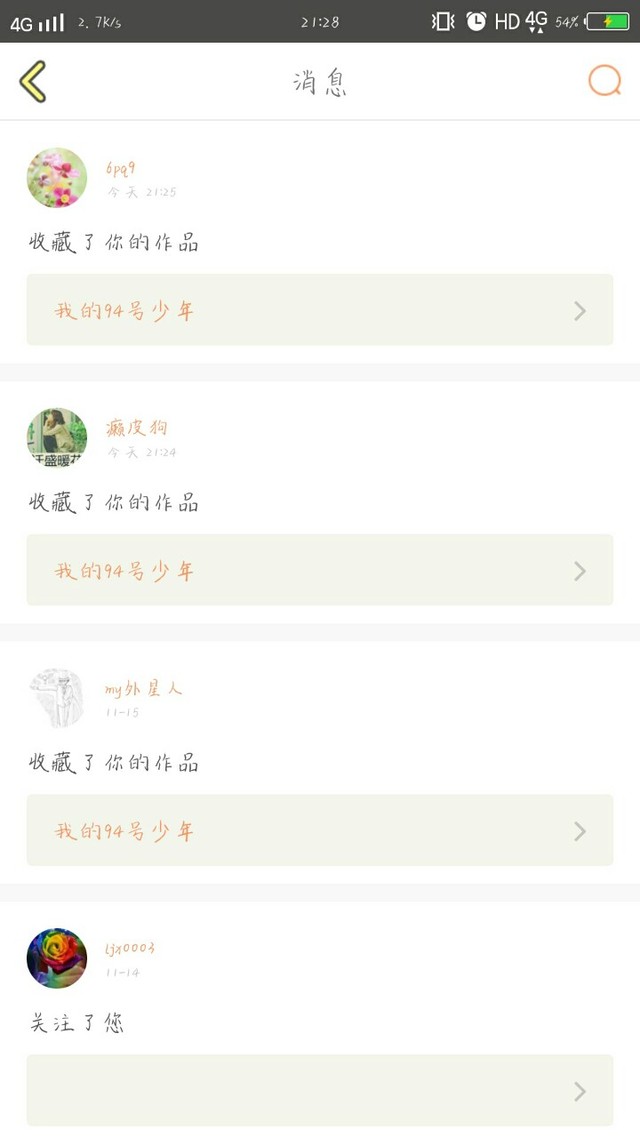640x1138 pixels.
Task: Open 我的94号少年 under 6pq9's message
Action: 319,310
